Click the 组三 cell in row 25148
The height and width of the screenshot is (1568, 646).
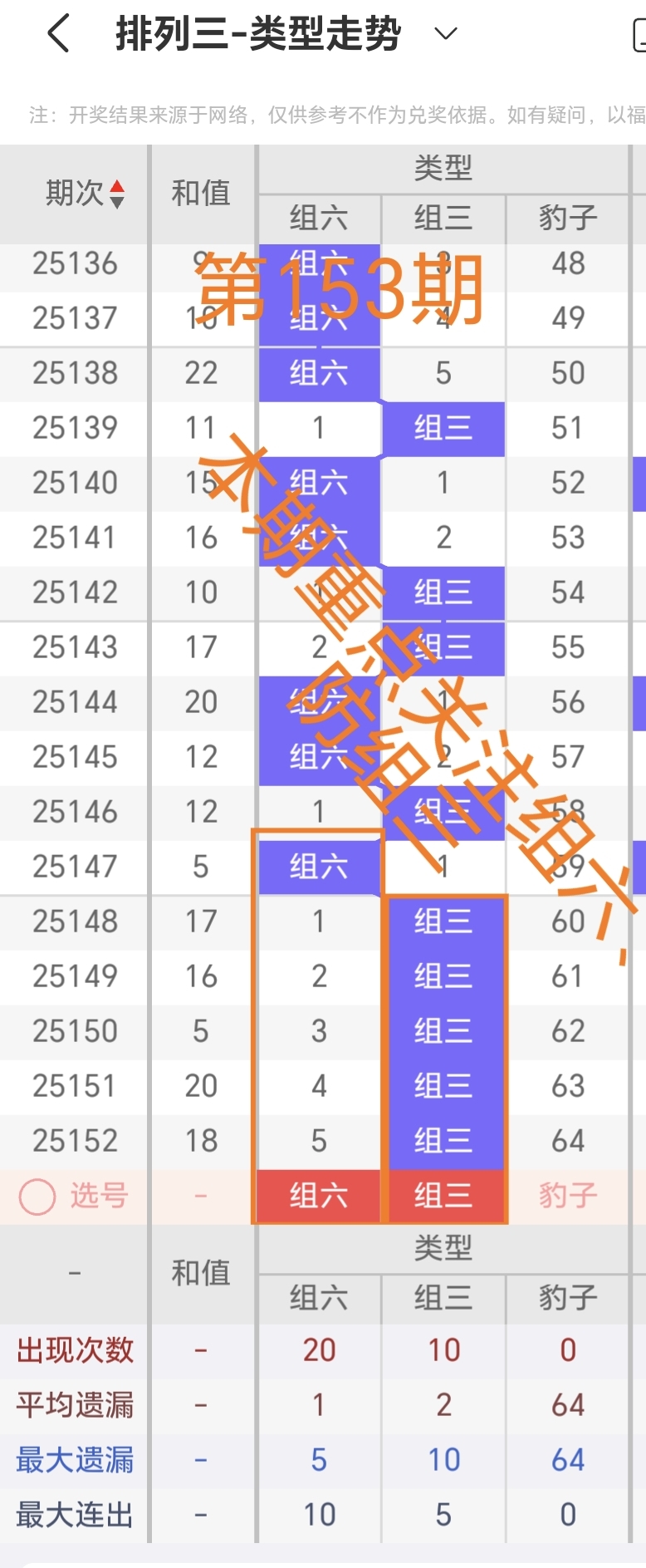coord(443,922)
